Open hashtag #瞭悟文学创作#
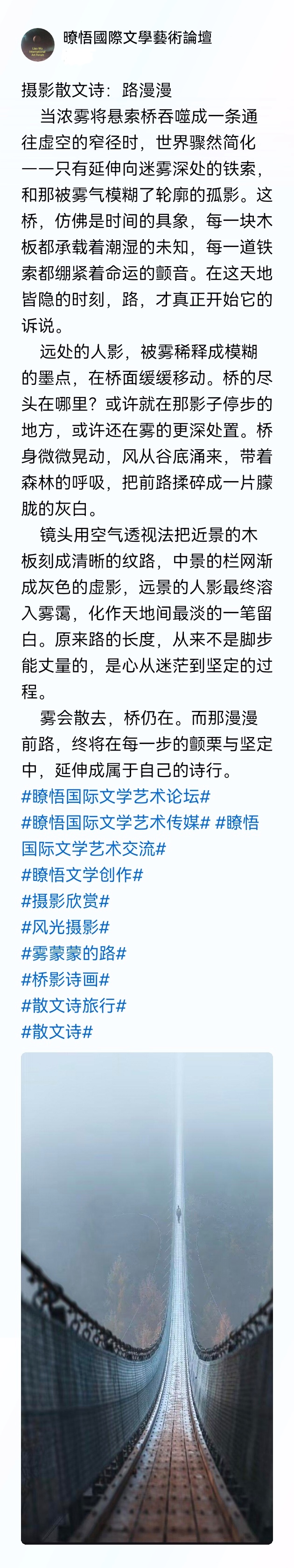The width and height of the screenshot is (294, 1568). (82, 875)
